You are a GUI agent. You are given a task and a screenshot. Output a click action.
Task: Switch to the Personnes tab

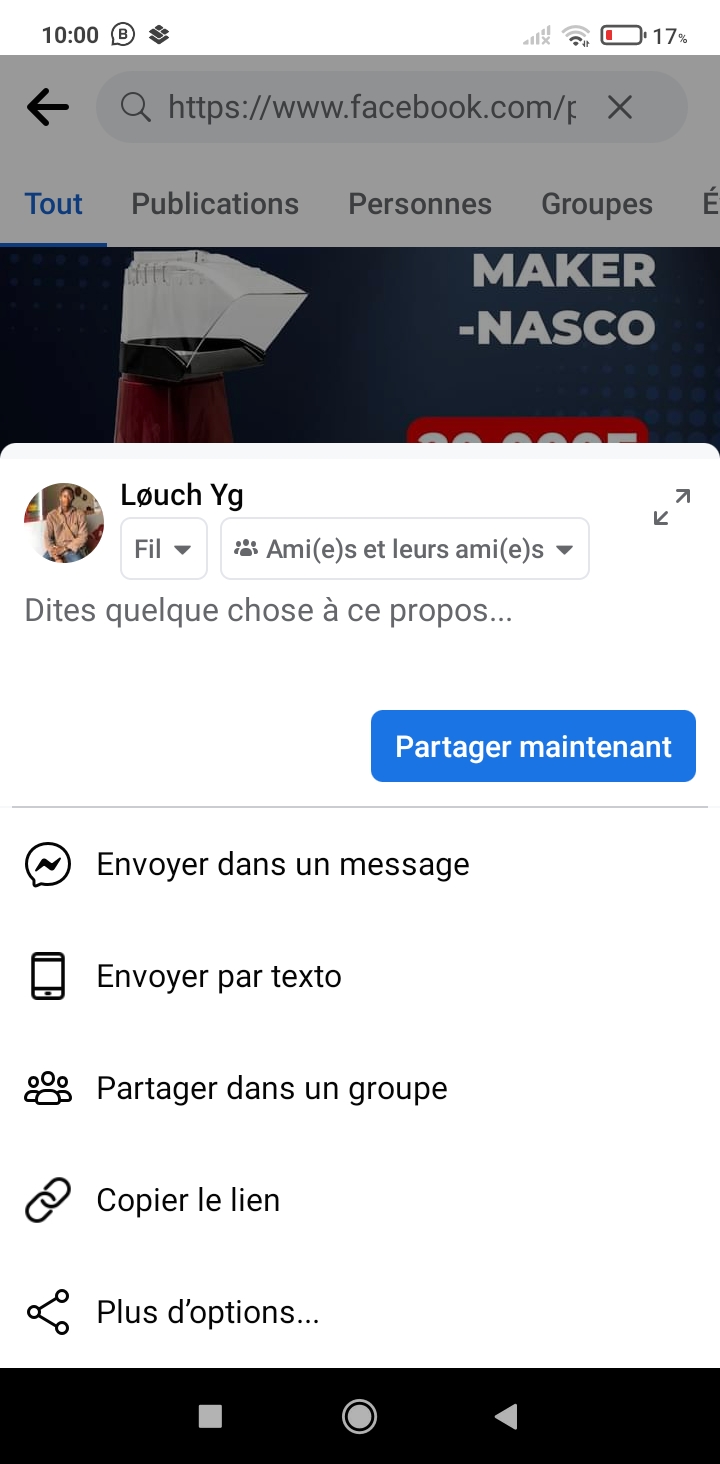(420, 204)
